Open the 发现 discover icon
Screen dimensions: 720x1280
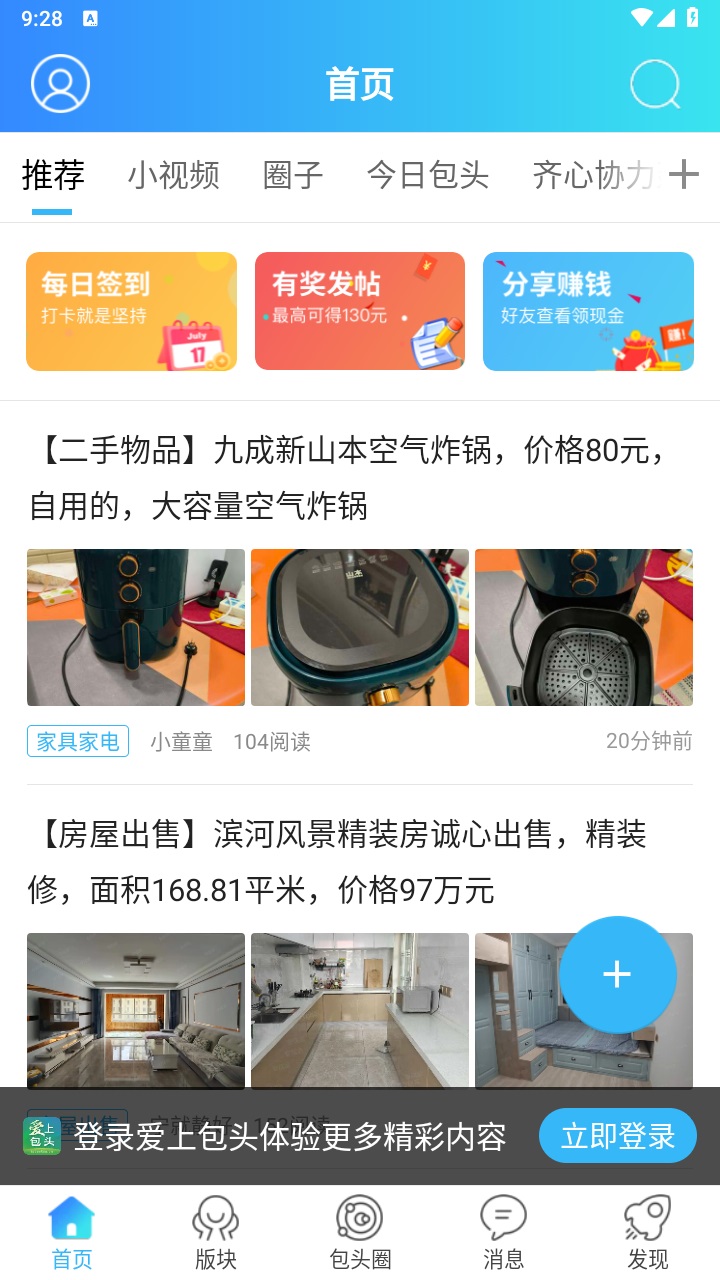648,1230
